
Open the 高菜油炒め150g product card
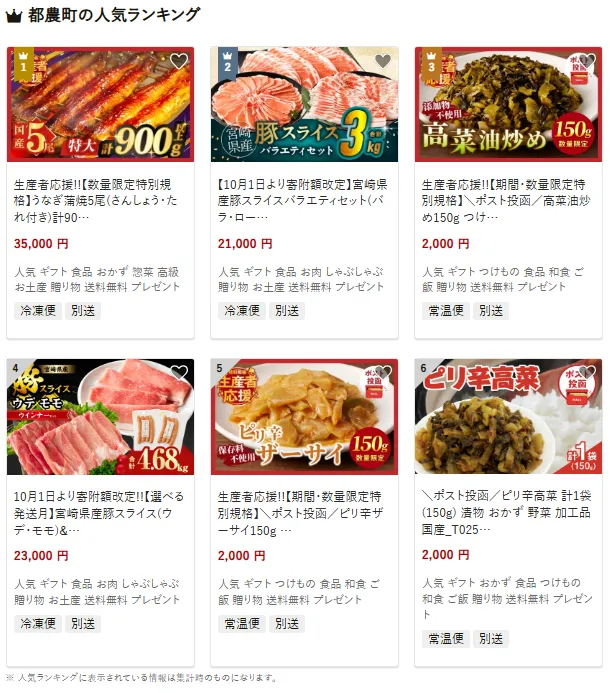508,198
